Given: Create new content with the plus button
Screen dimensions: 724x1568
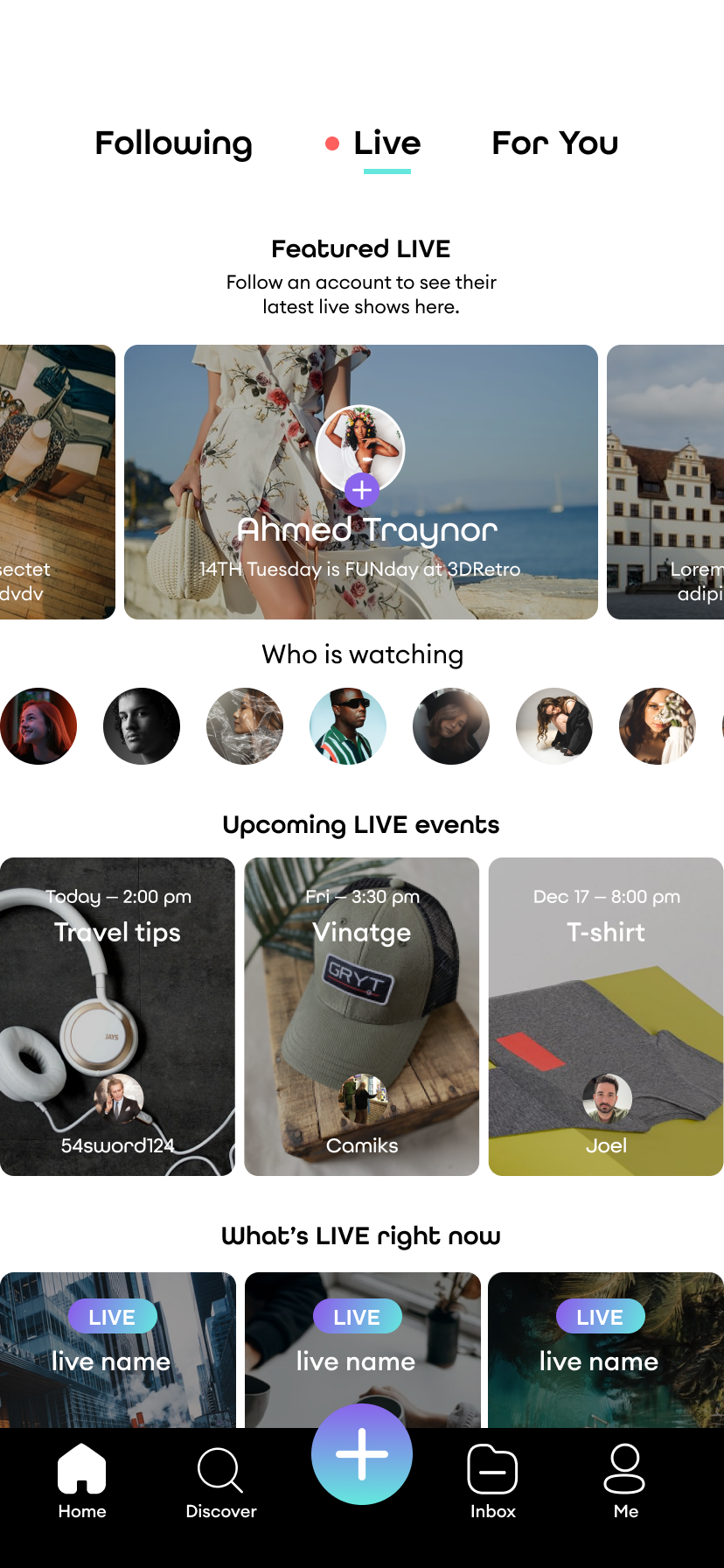Looking at the screenshot, I should pyautogui.click(x=361, y=1454).
